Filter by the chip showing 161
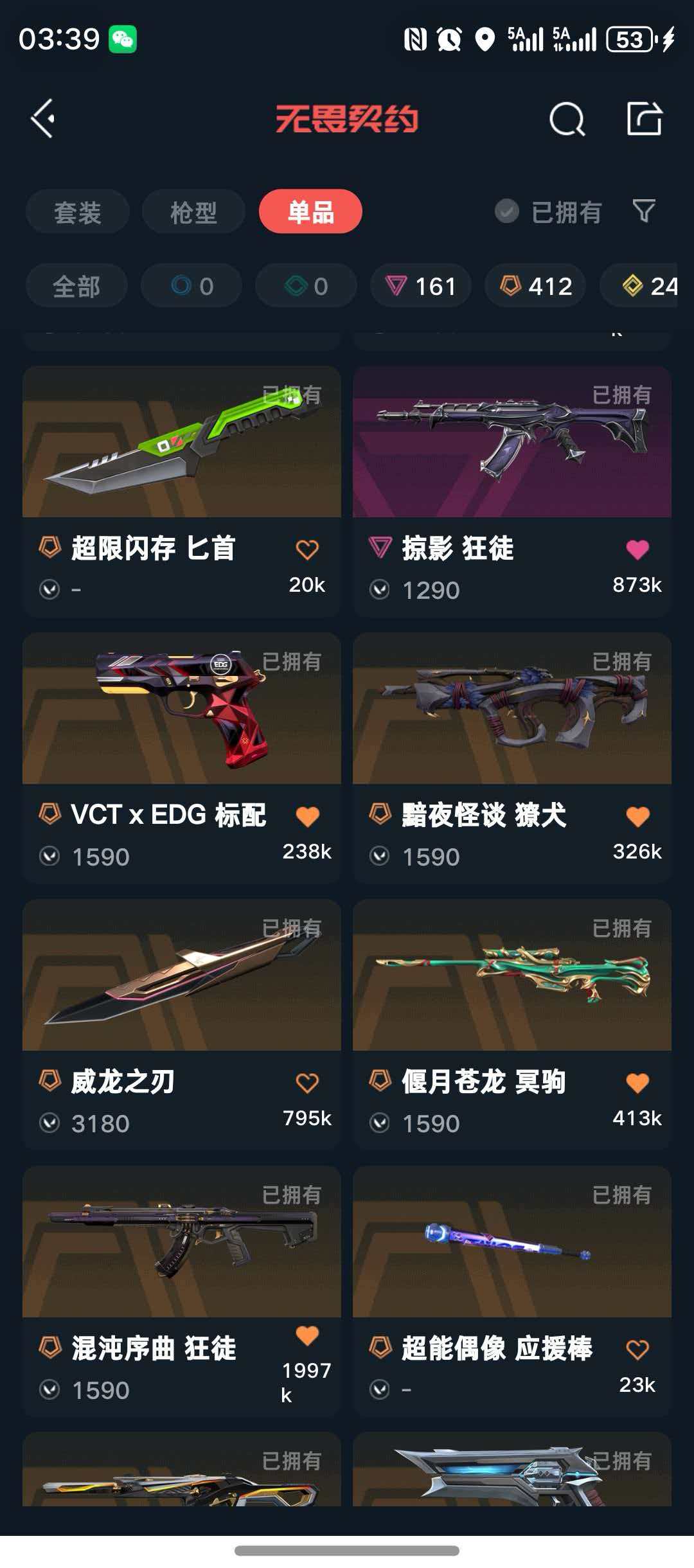Screen dimensions: 694x1568 pos(421,286)
